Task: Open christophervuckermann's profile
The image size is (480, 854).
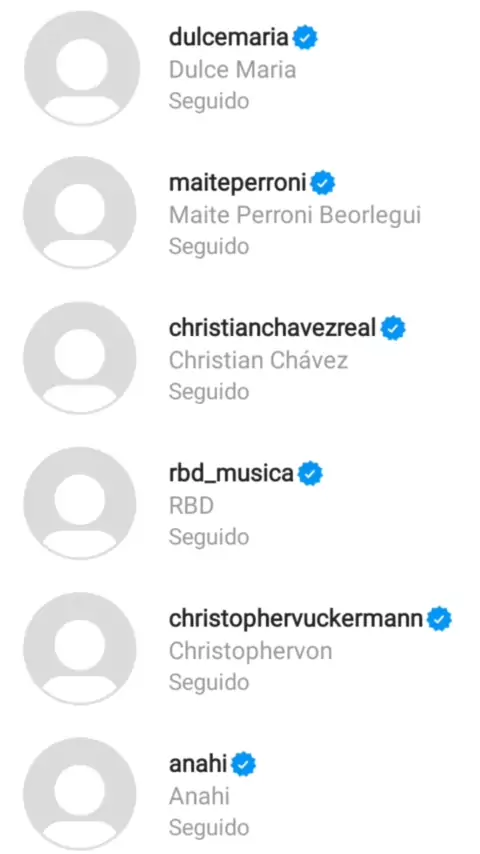Action: pyautogui.click(x=240, y=650)
